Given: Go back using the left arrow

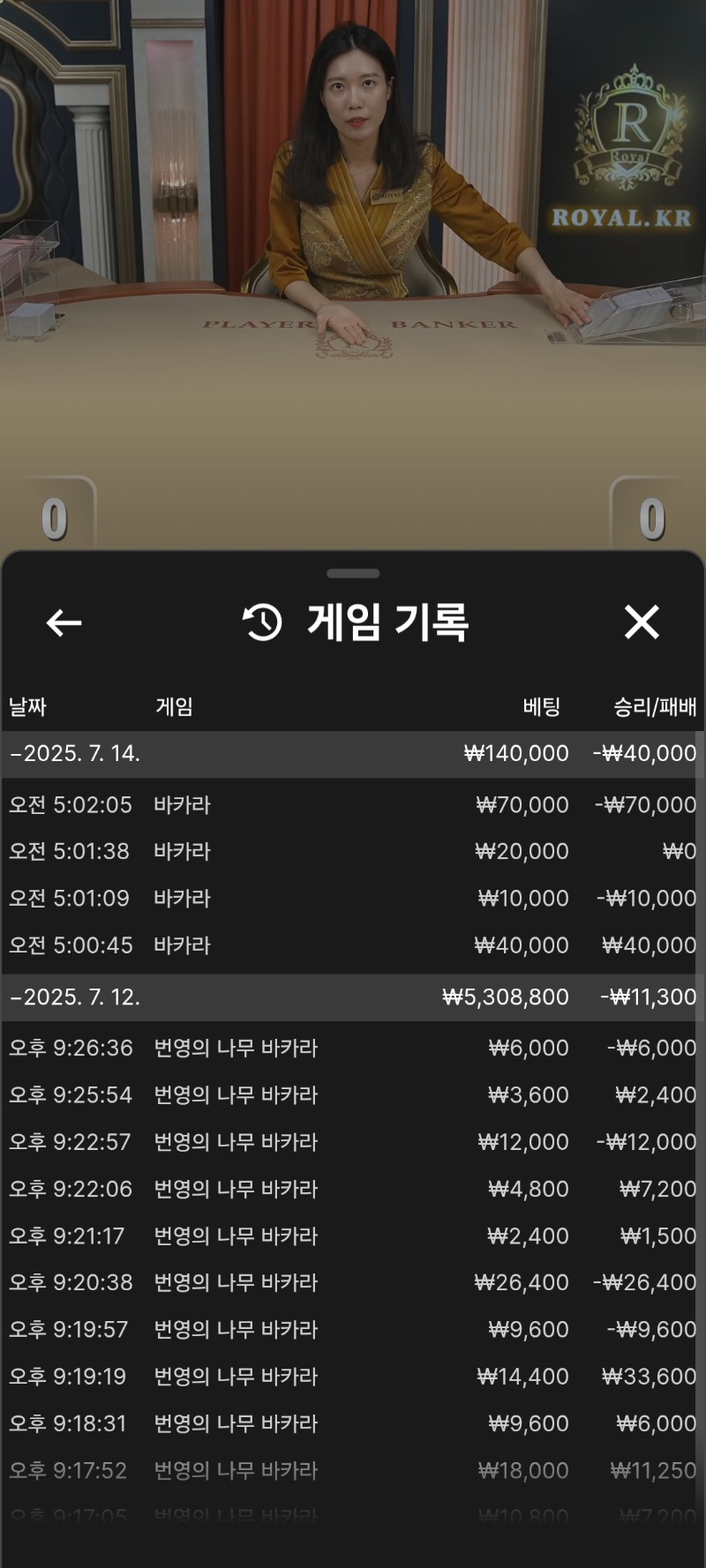Looking at the screenshot, I should pos(64,623).
